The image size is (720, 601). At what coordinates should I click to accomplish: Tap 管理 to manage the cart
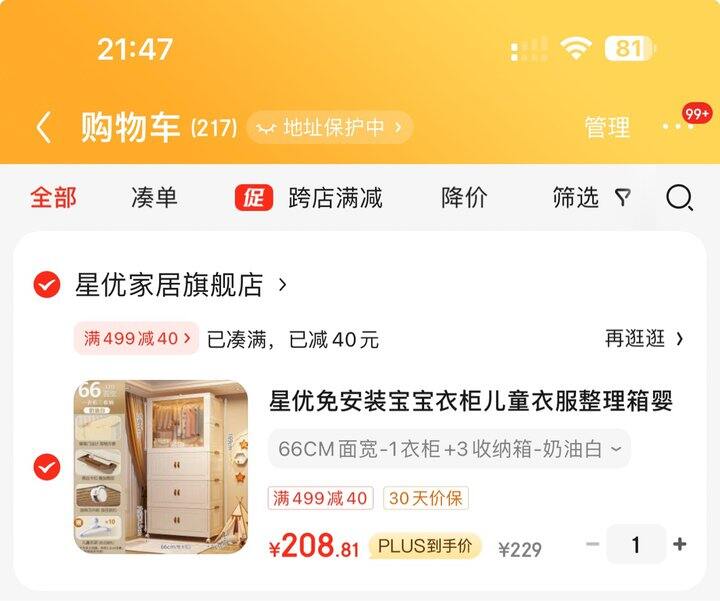607,128
